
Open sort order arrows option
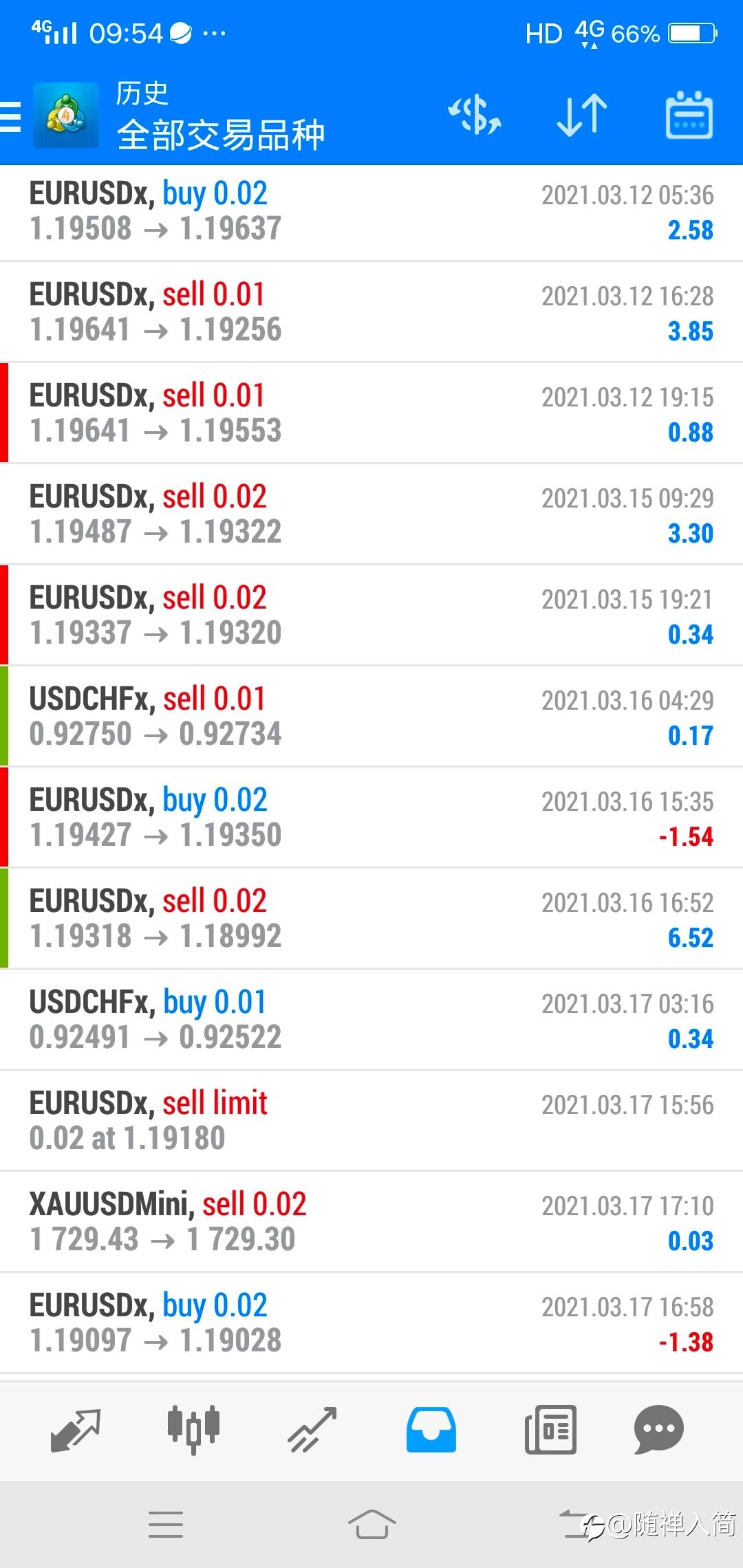582,115
